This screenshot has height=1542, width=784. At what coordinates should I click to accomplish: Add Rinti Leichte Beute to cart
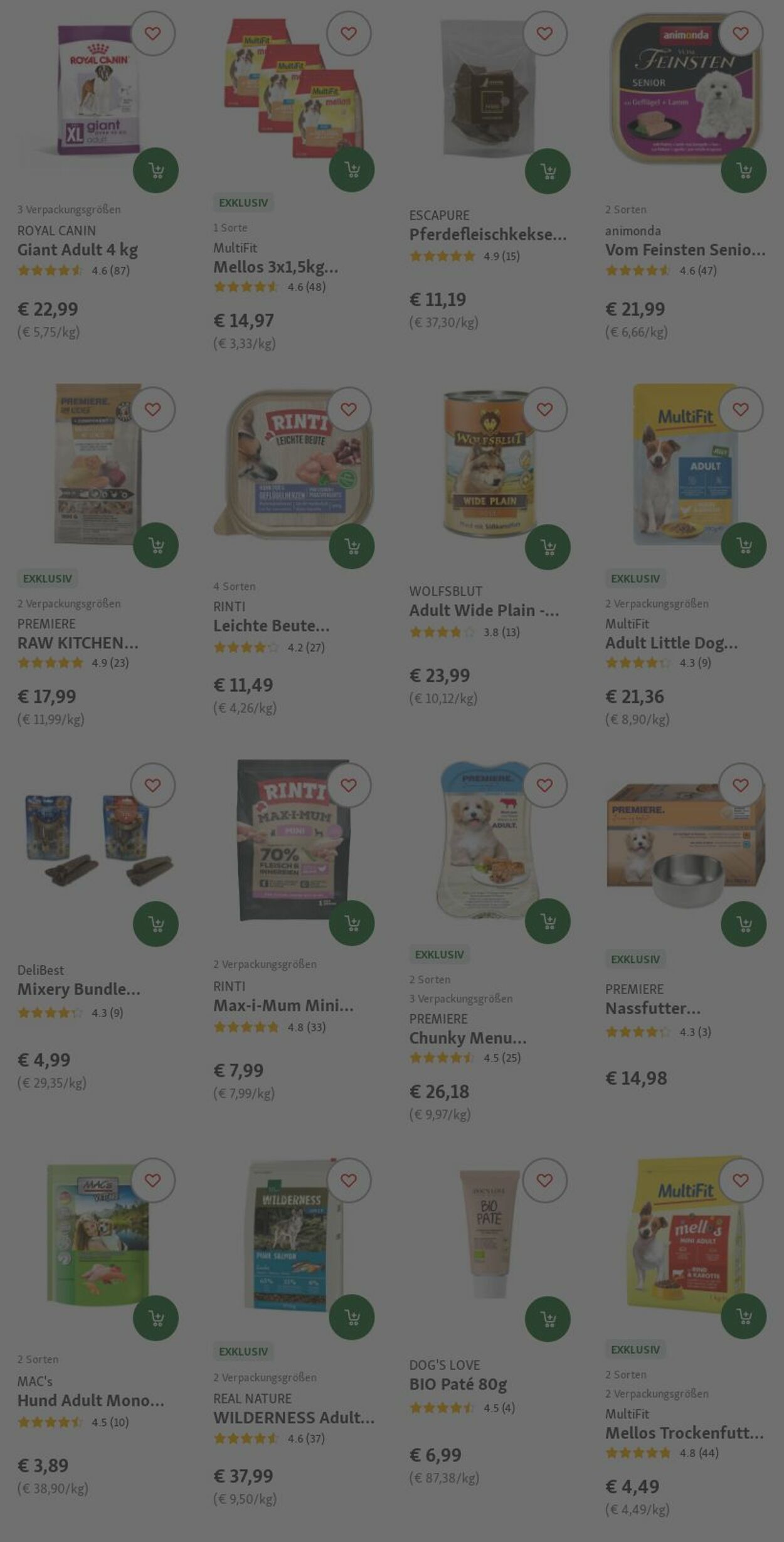point(352,546)
